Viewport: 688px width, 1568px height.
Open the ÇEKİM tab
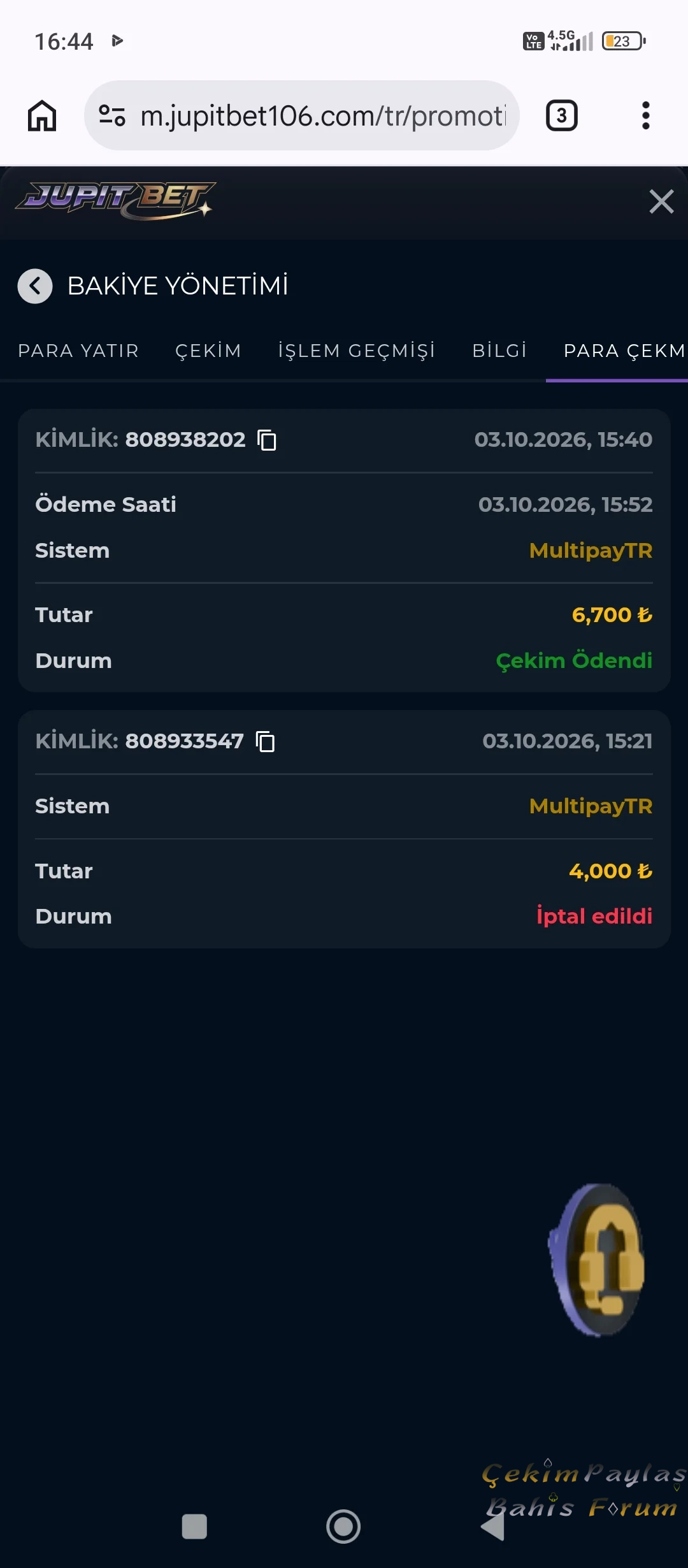point(208,351)
